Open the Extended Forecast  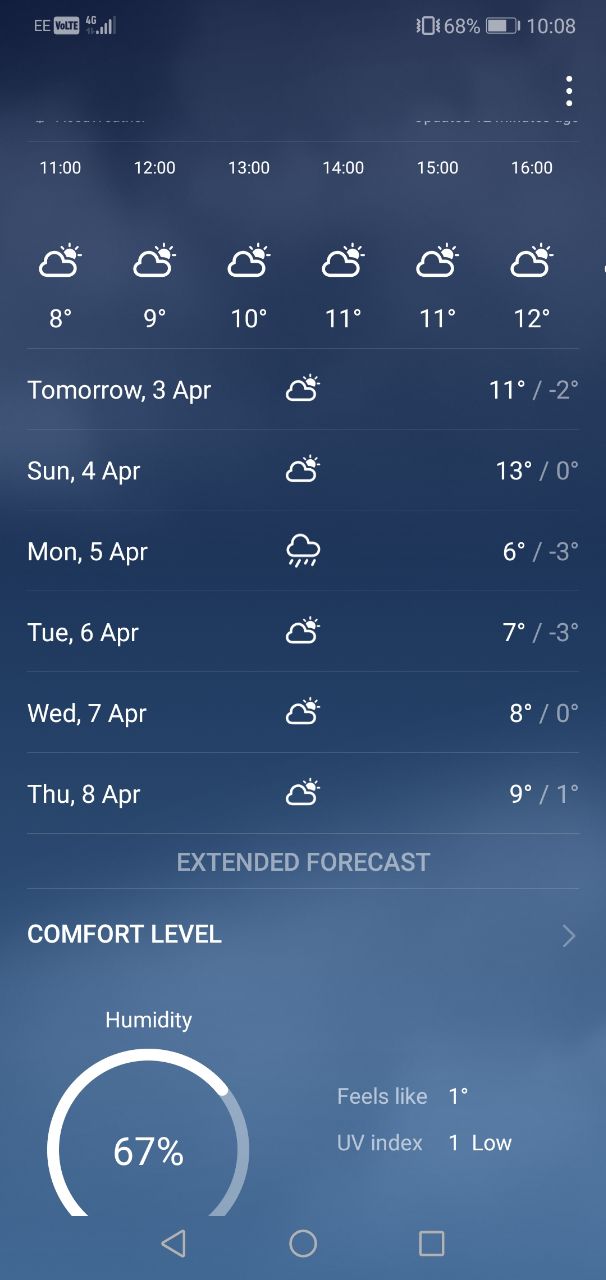coord(303,862)
